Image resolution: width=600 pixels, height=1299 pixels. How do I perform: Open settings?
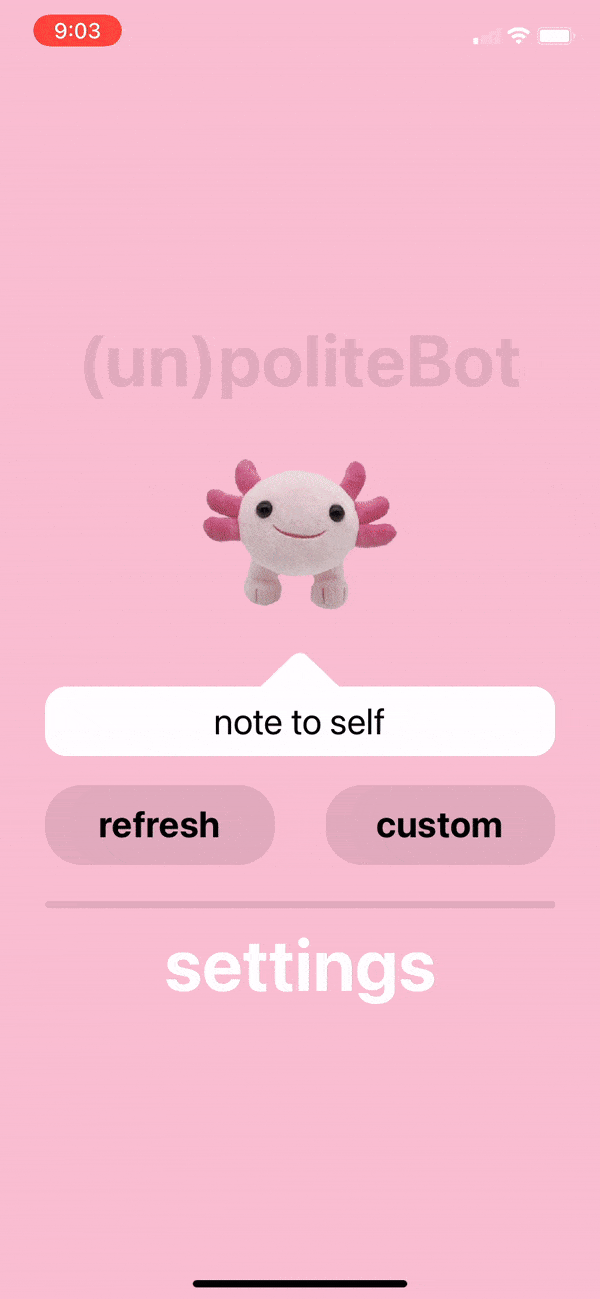[x=300, y=968]
